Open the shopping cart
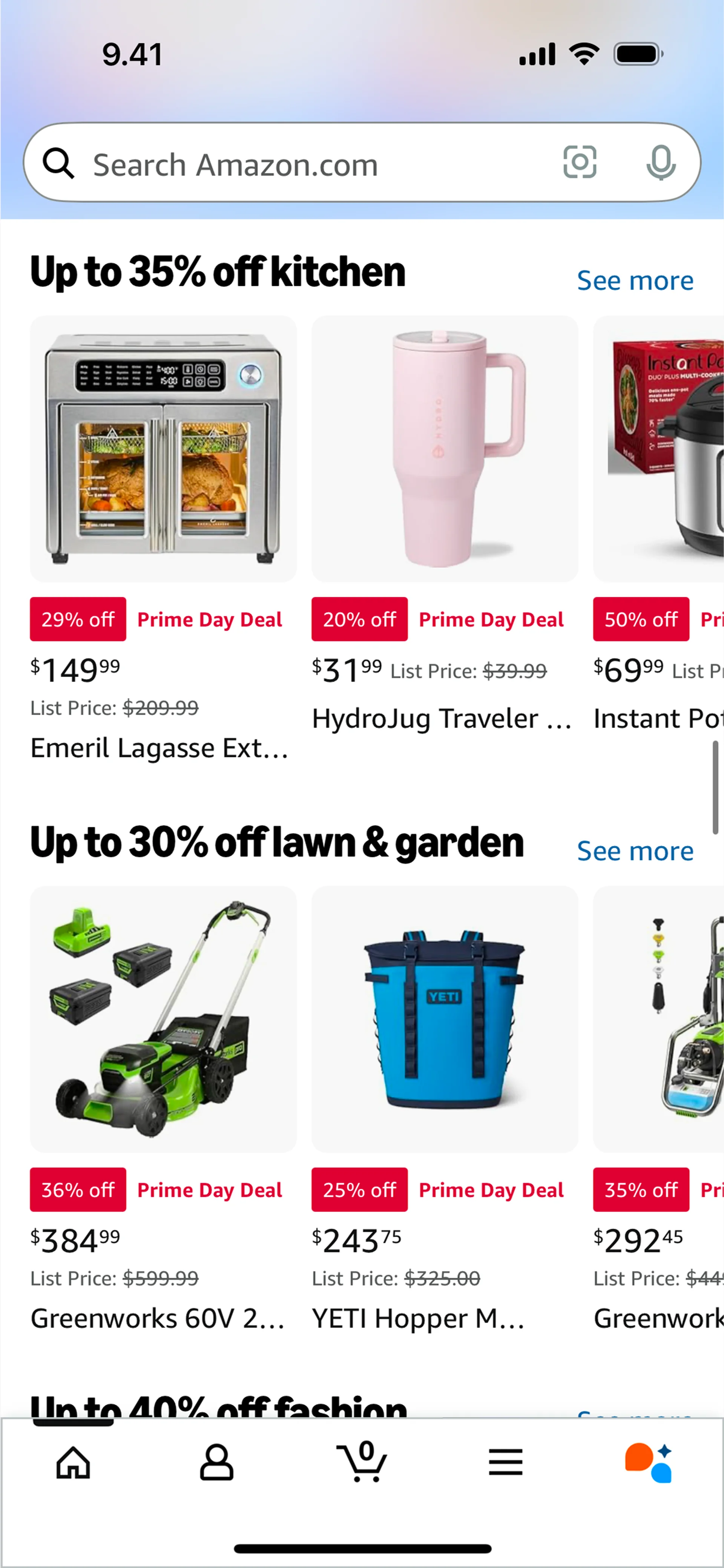 click(x=362, y=1461)
